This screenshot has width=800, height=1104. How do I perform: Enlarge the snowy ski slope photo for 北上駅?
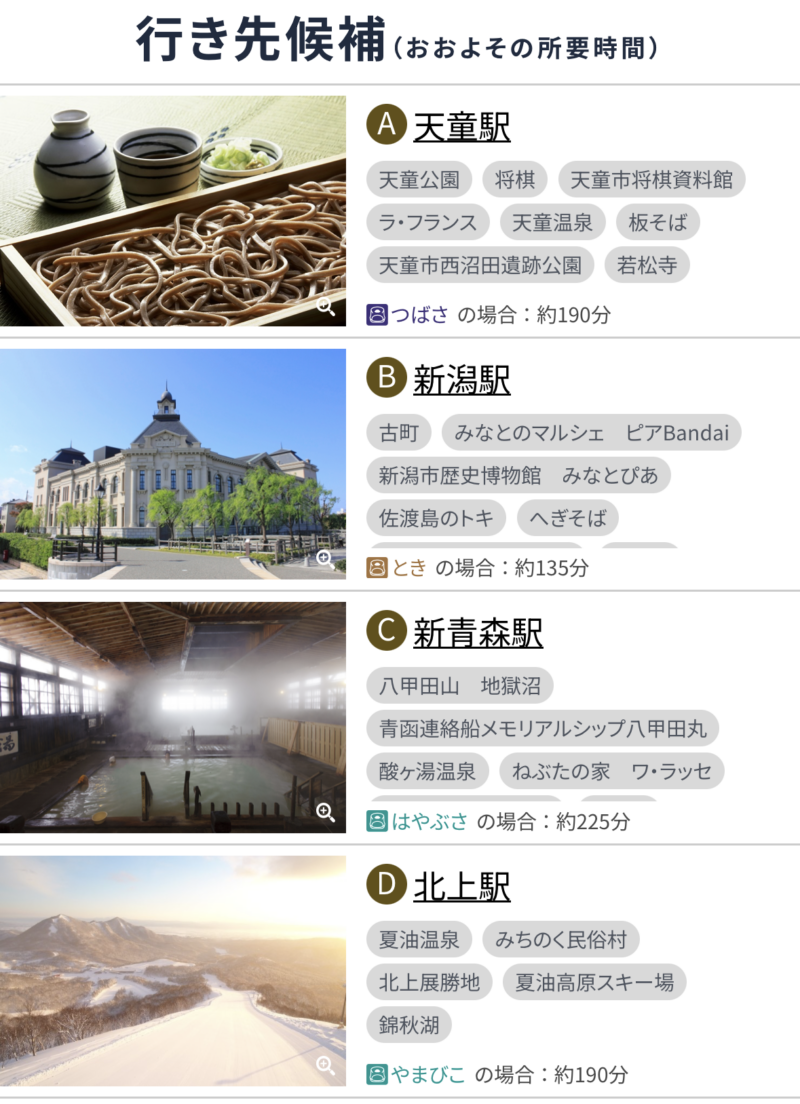point(325,1065)
